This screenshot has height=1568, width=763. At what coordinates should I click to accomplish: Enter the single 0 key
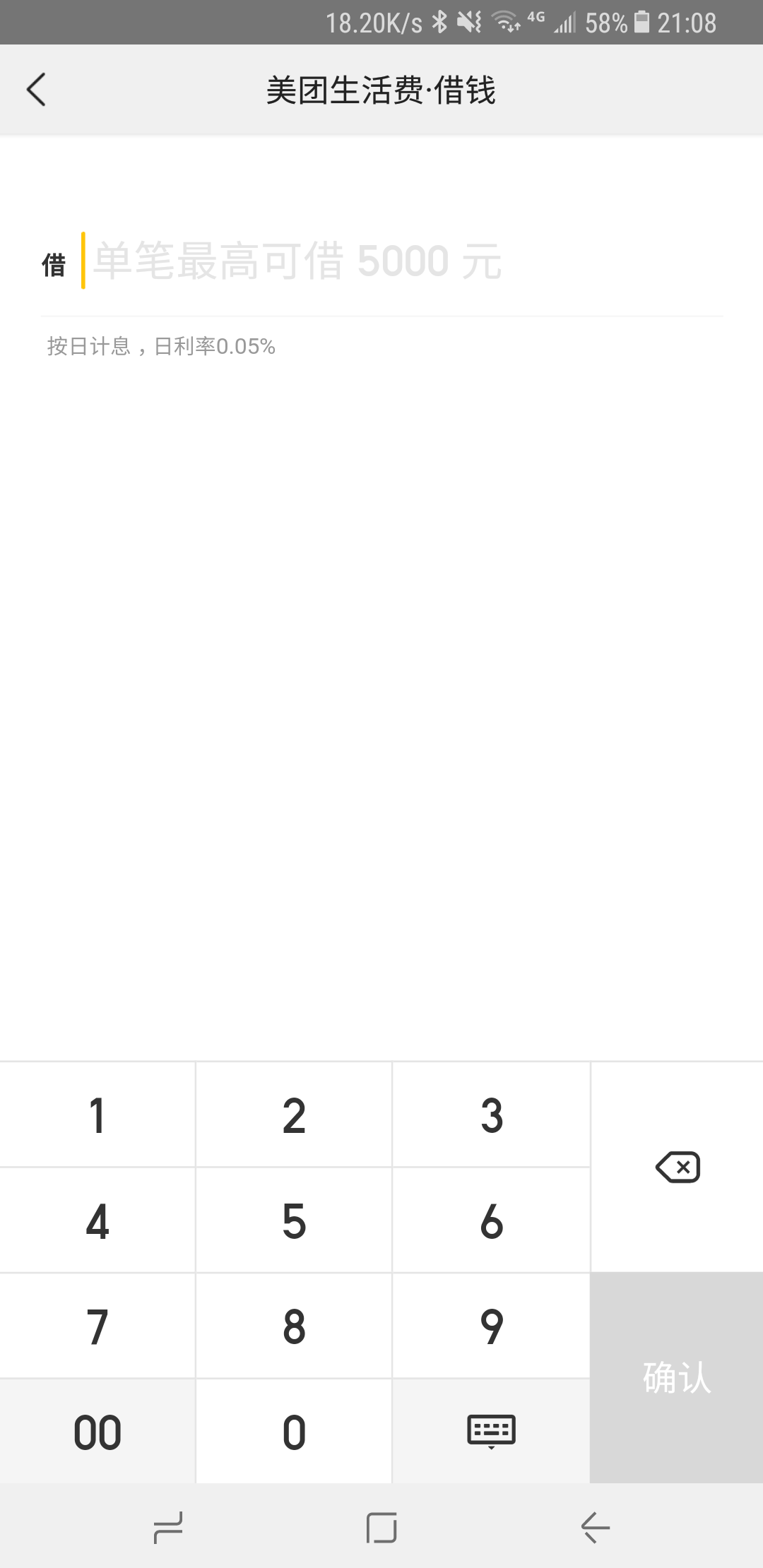point(294,1432)
